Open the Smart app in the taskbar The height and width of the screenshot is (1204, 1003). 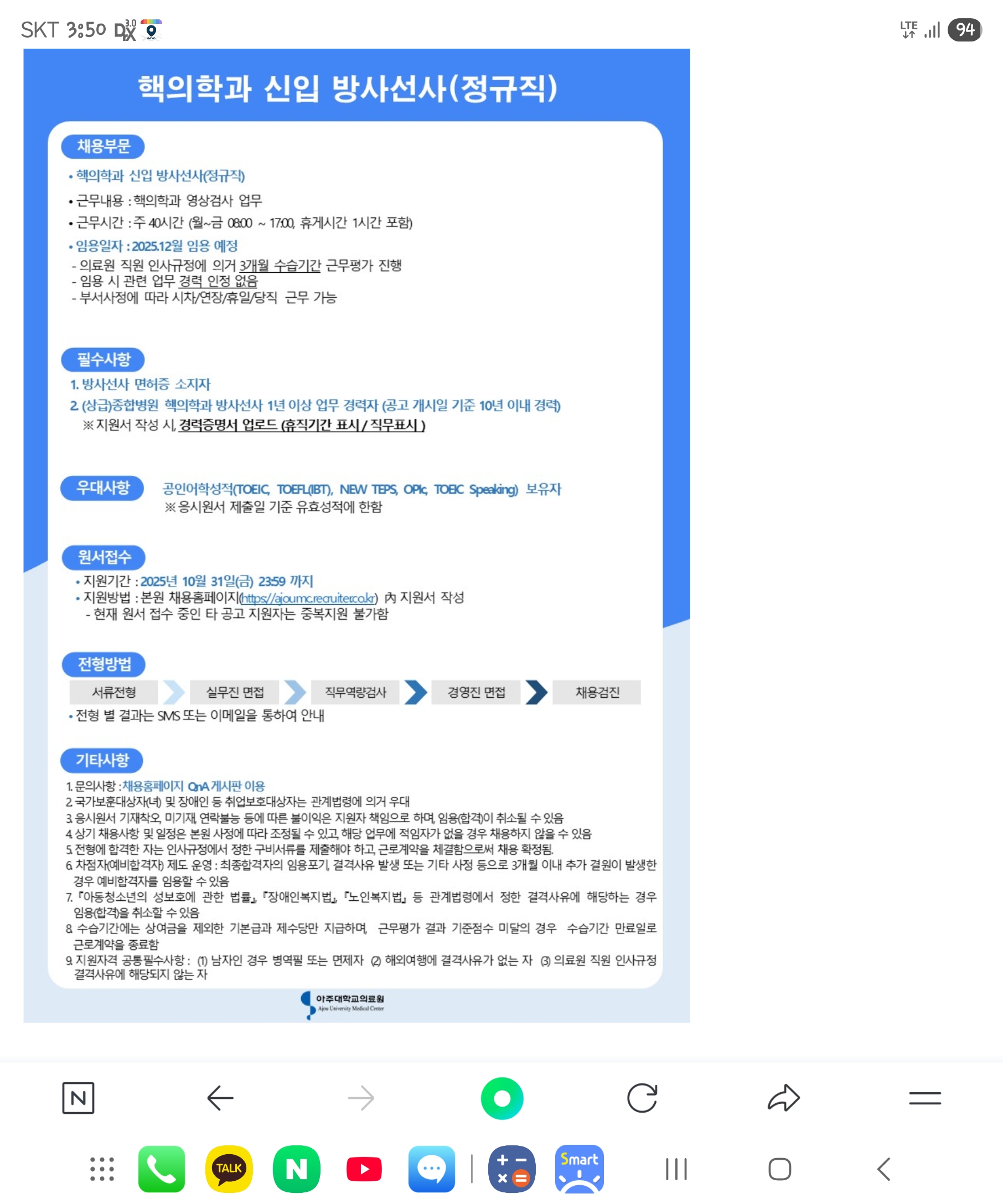[x=579, y=1169]
